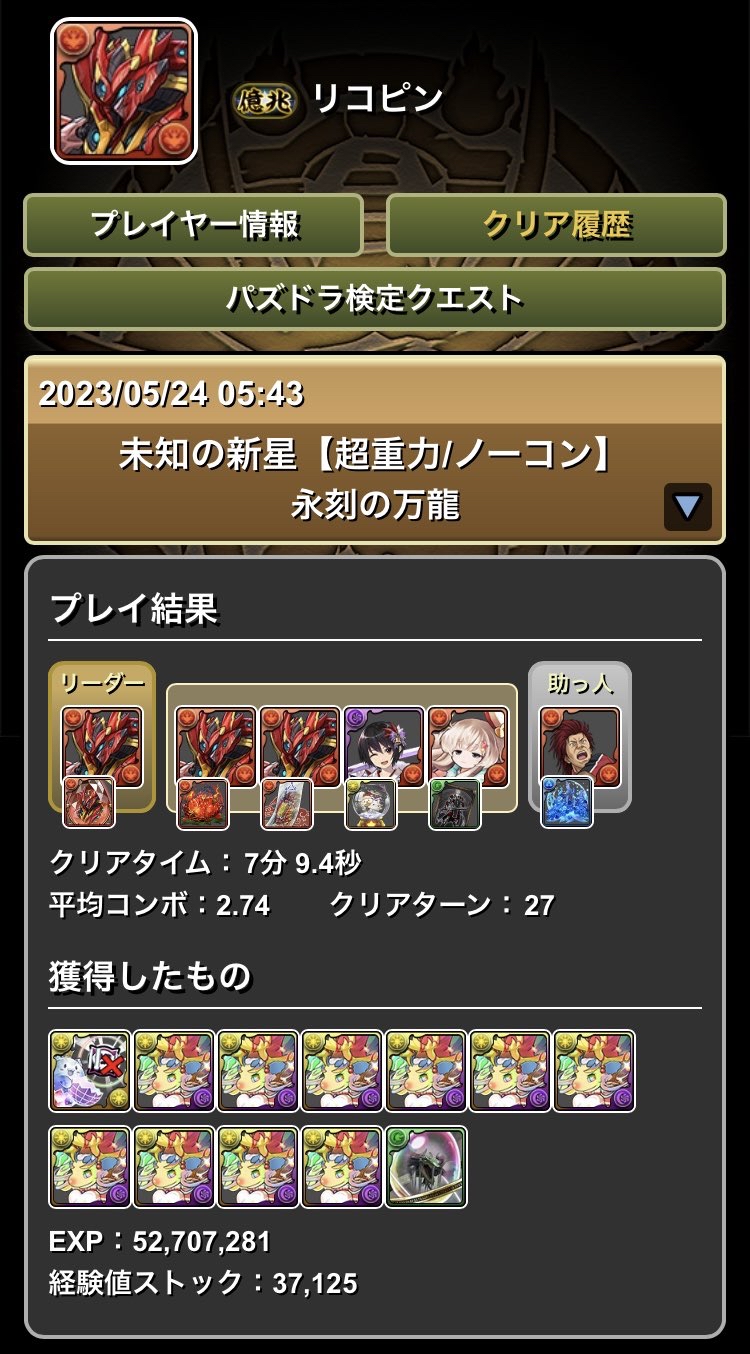Open the プレイヤー情報 tab

tap(193, 225)
